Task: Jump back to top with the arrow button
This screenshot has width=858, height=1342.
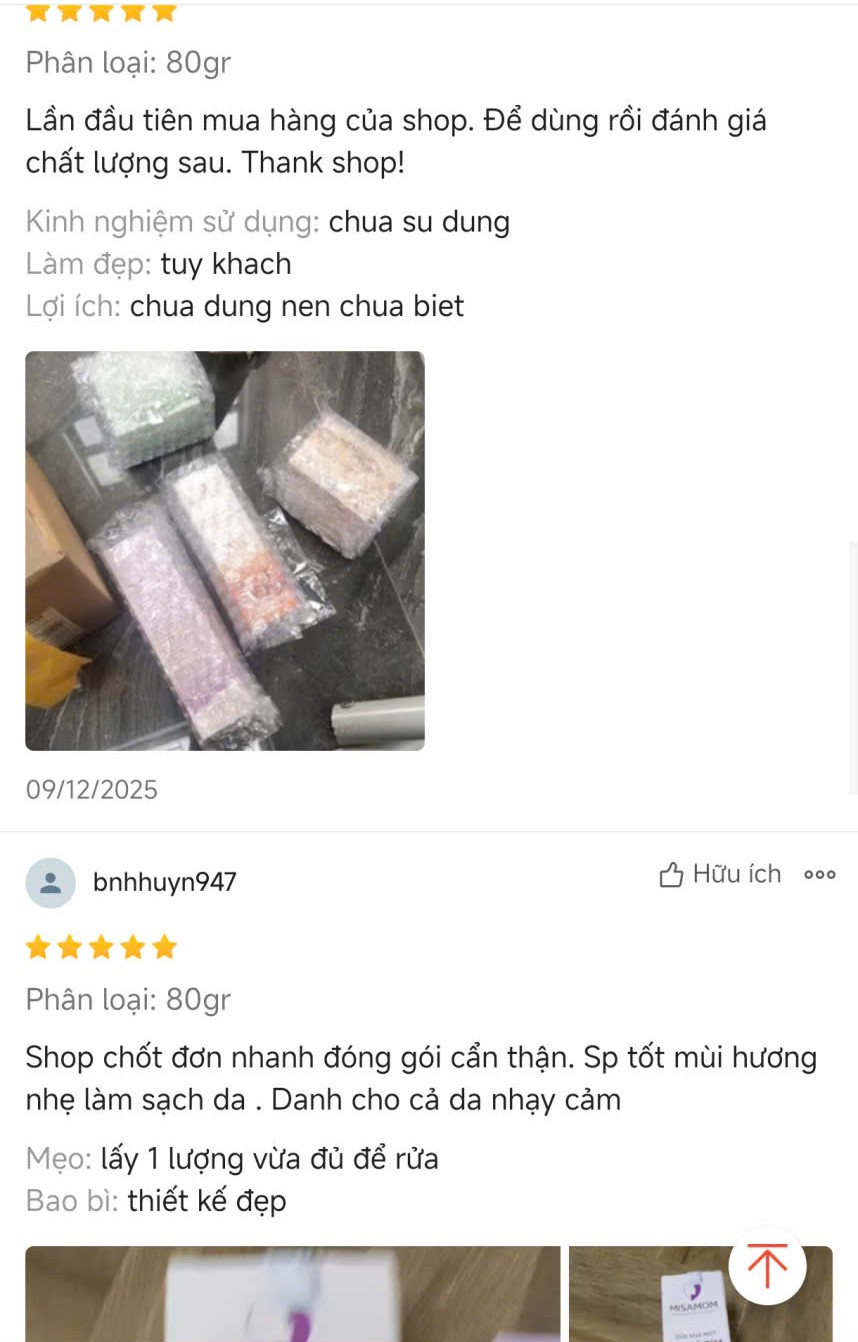Action: (x=767, y=1266)
